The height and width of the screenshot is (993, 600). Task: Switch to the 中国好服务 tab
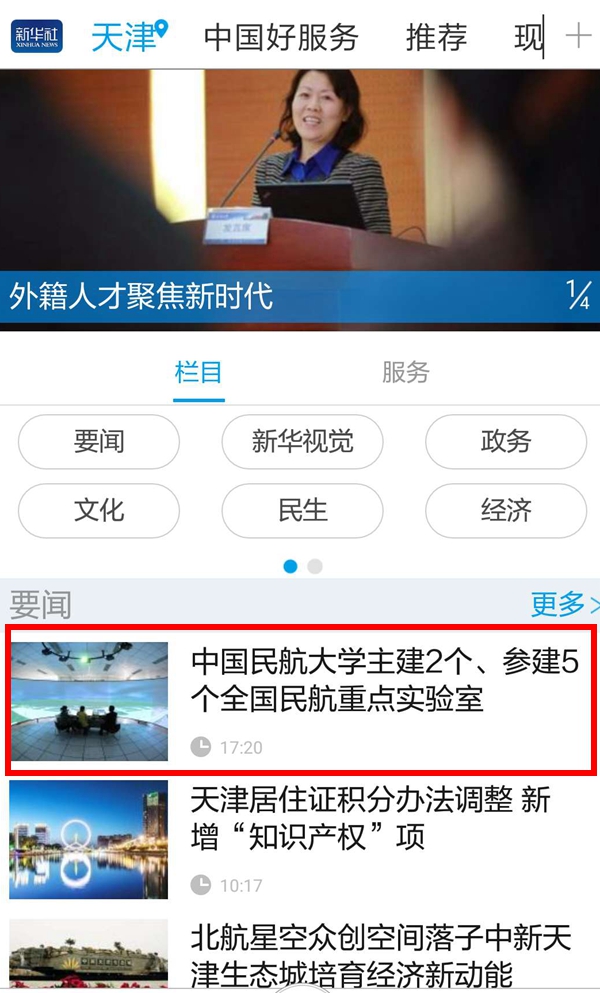281,38
